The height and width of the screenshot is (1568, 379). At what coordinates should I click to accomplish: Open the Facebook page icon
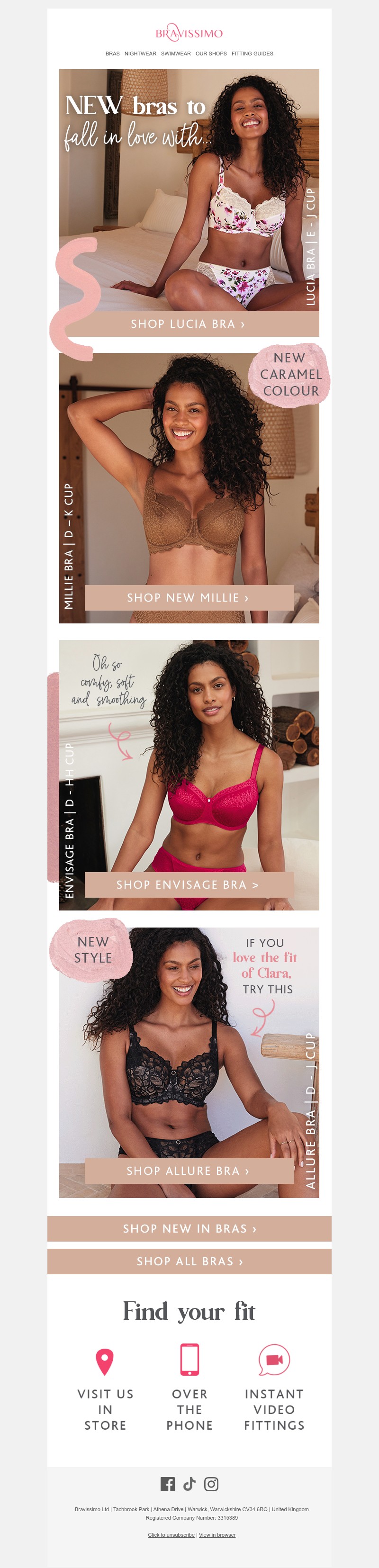[167, 1484]
